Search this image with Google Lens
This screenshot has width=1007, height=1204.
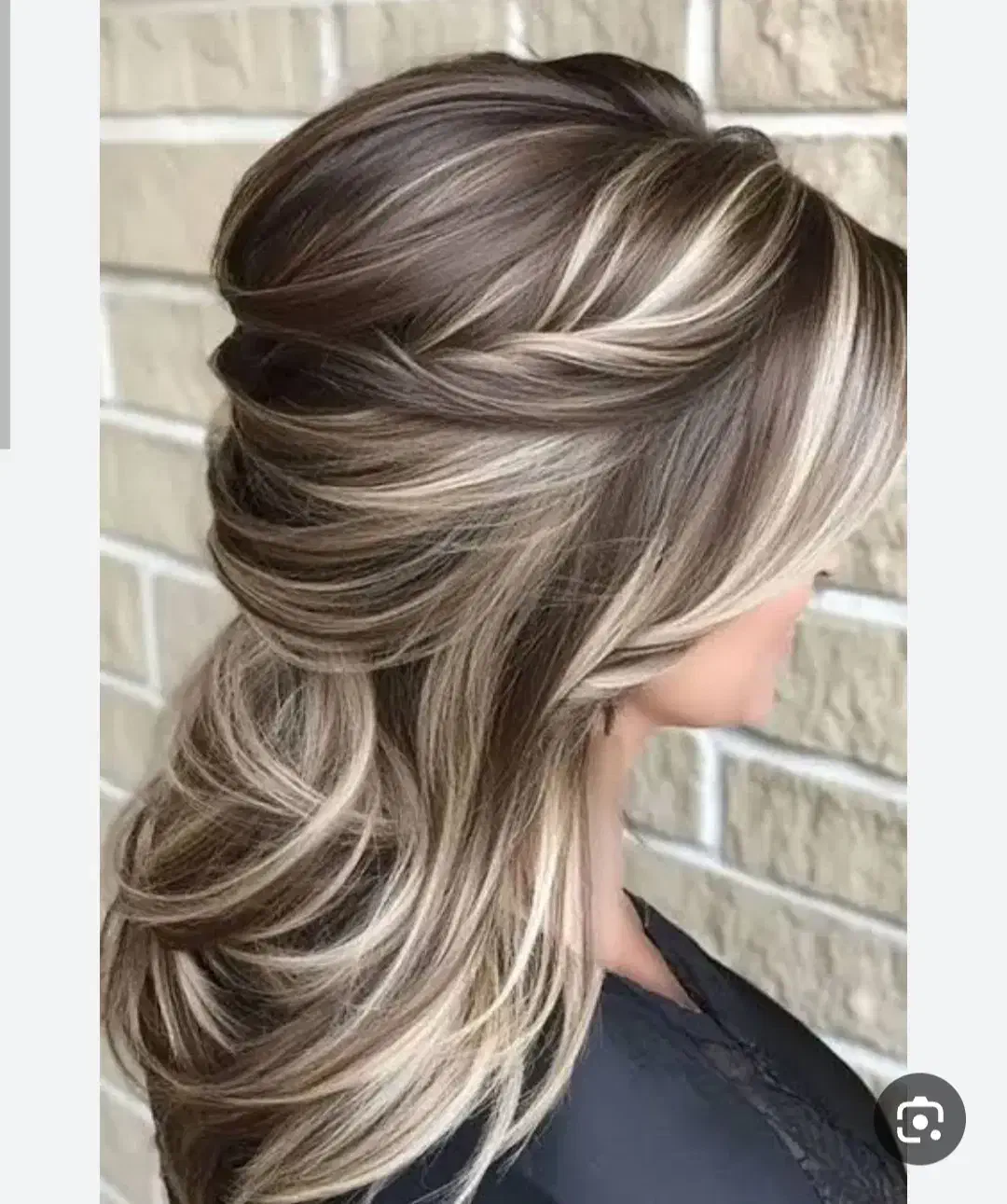pos(919,1119)
